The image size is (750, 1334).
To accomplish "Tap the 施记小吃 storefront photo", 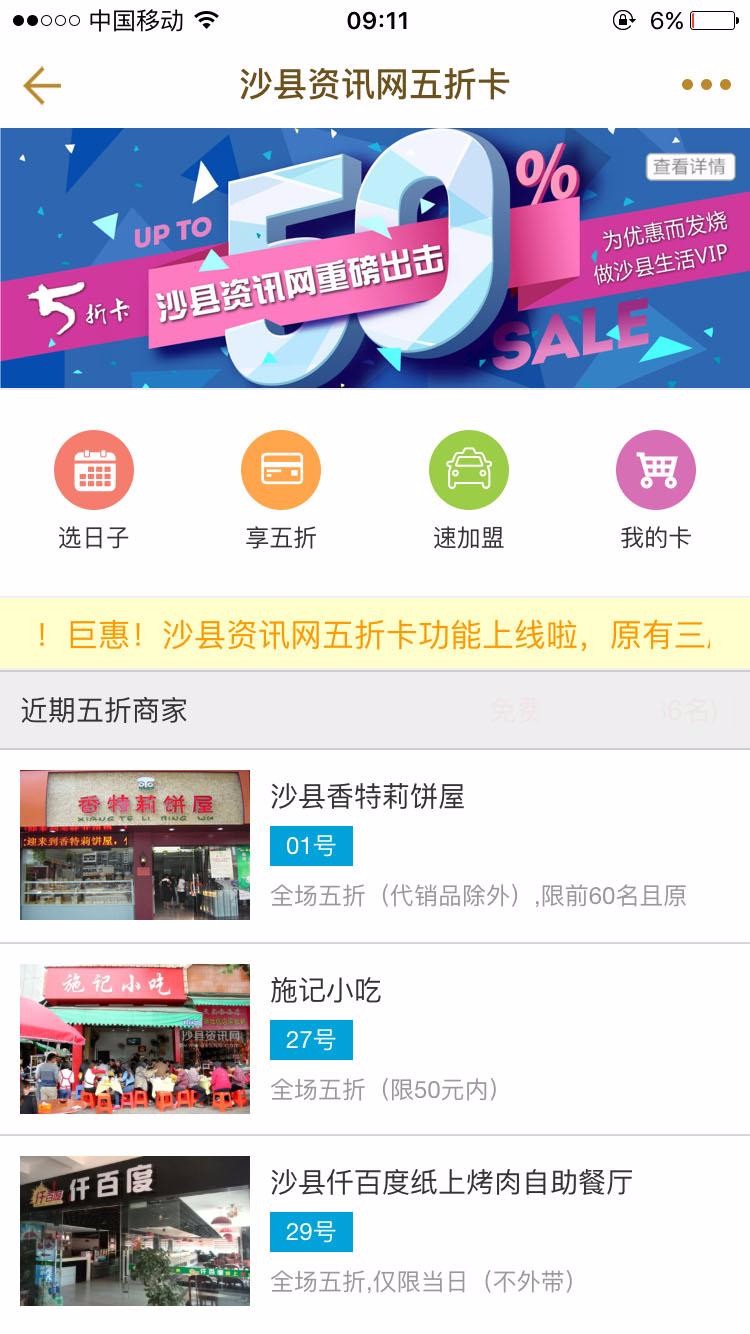I will coord(134,1040).
